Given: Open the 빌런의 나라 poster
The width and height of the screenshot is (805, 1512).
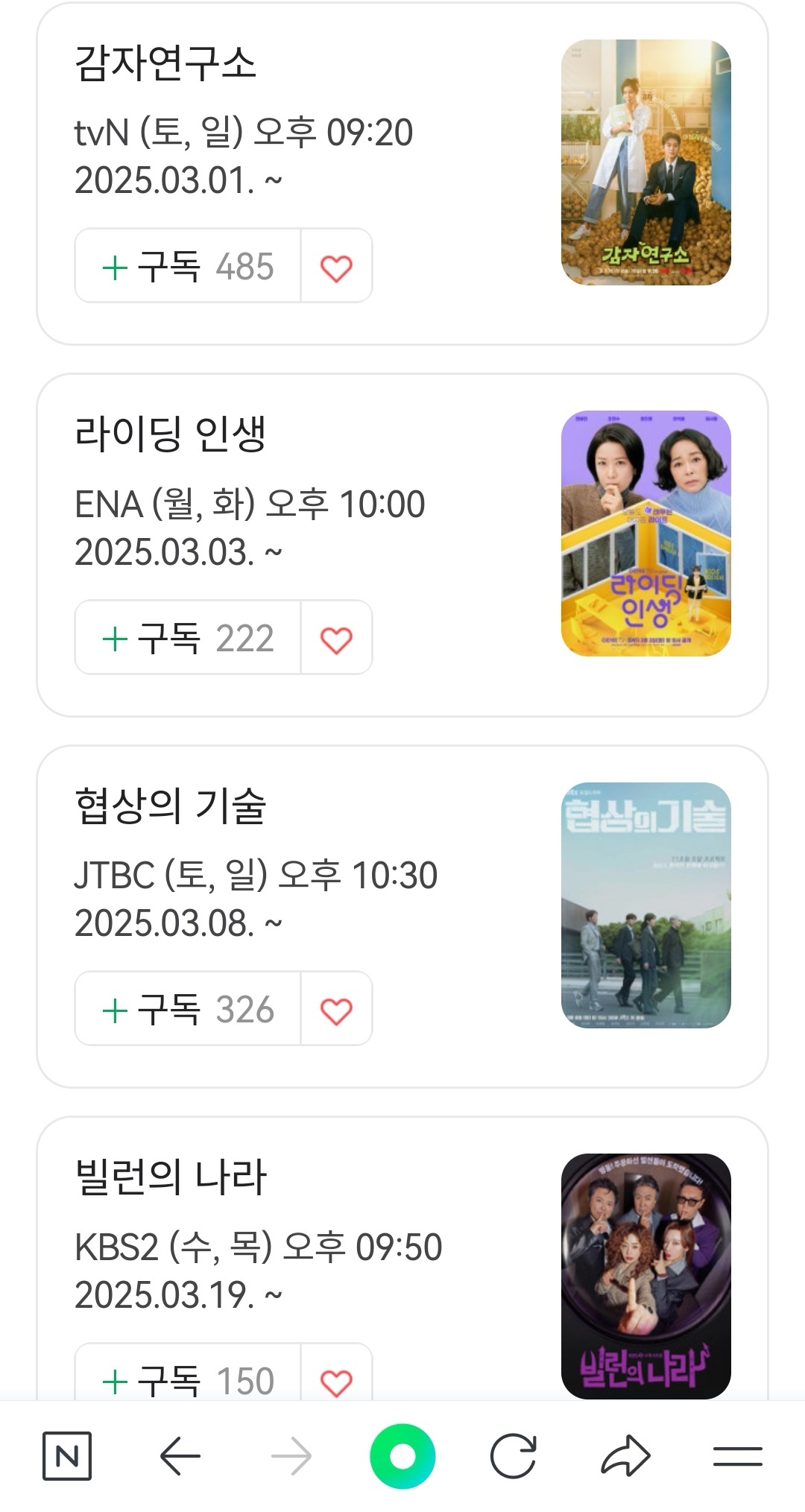Looking at the screenshot, I should 645,1276.
